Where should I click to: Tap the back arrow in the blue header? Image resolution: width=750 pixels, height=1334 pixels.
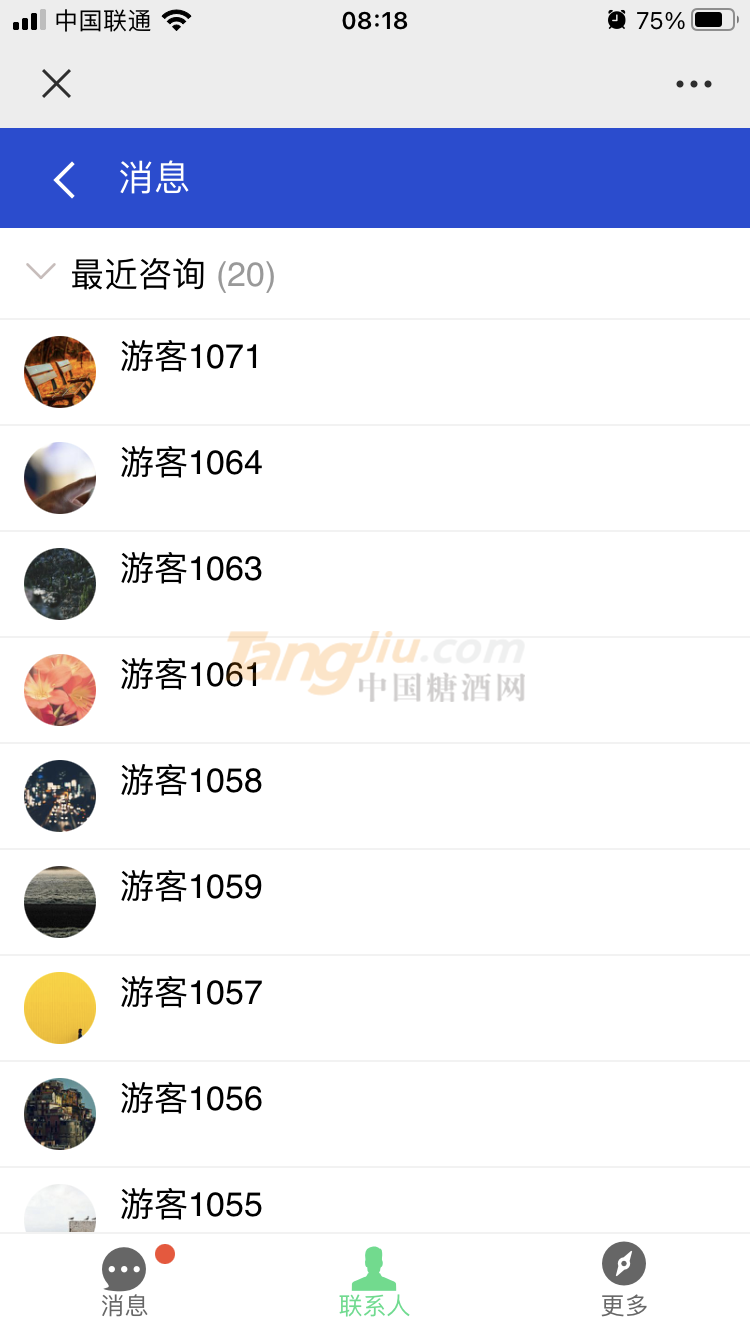(x=63, y=178)
